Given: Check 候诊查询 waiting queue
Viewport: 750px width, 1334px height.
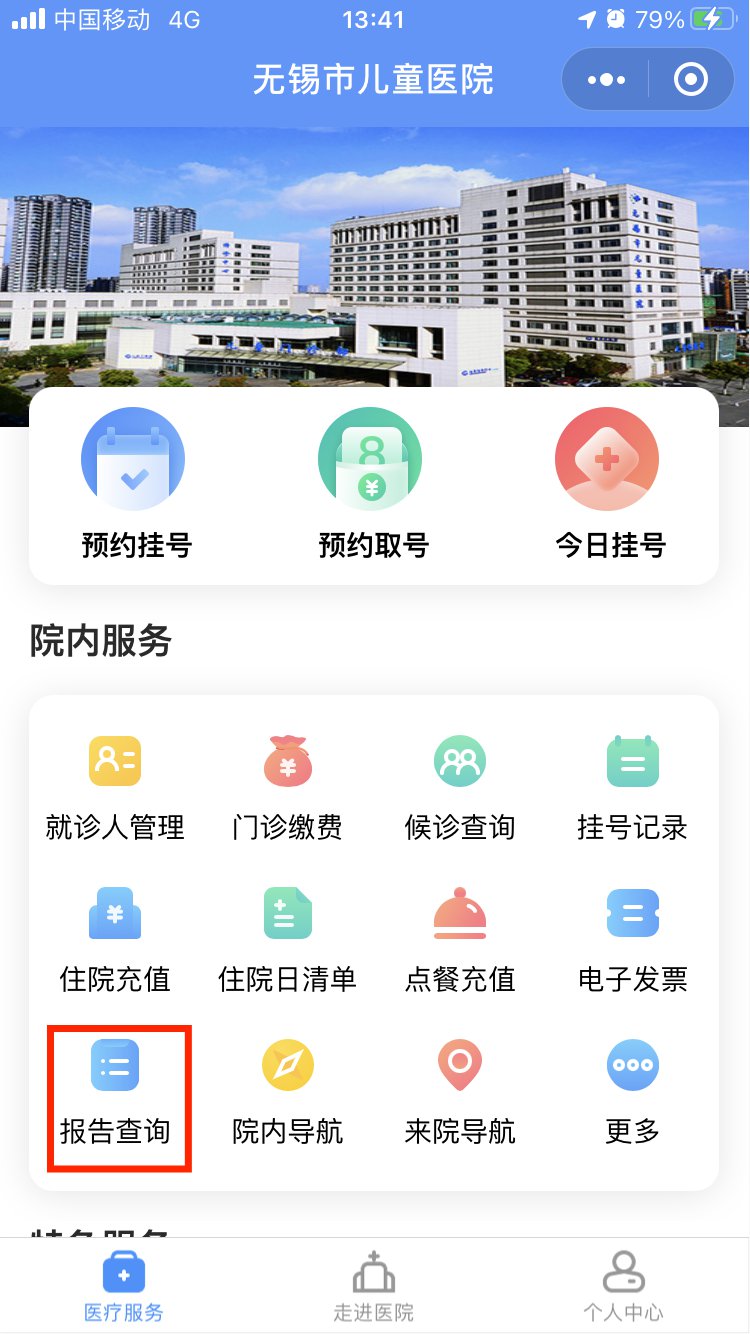Looking at the screenshot, I should click(x=460, y=787).
